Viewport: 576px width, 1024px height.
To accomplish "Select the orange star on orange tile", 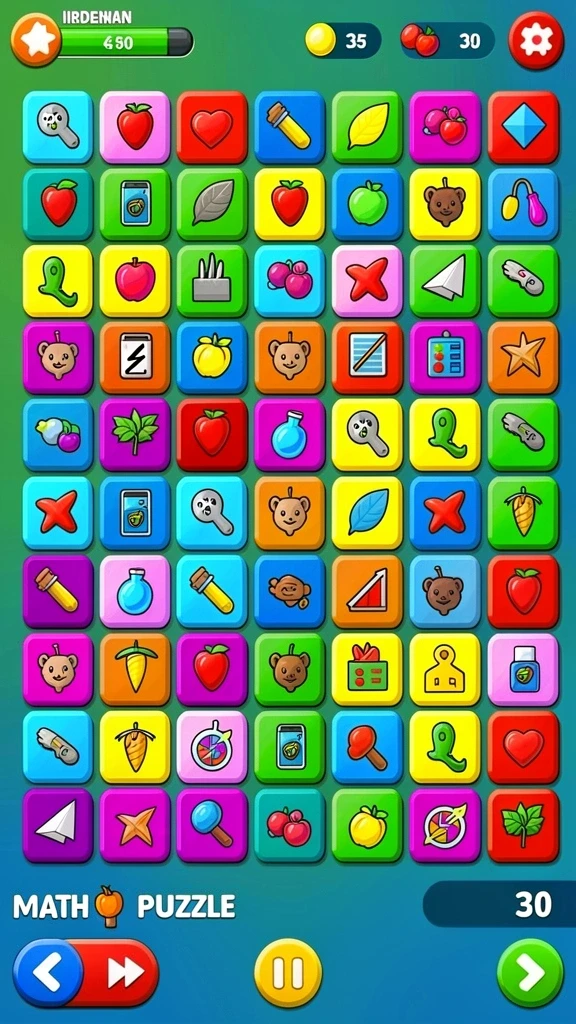I will [523, 357].
